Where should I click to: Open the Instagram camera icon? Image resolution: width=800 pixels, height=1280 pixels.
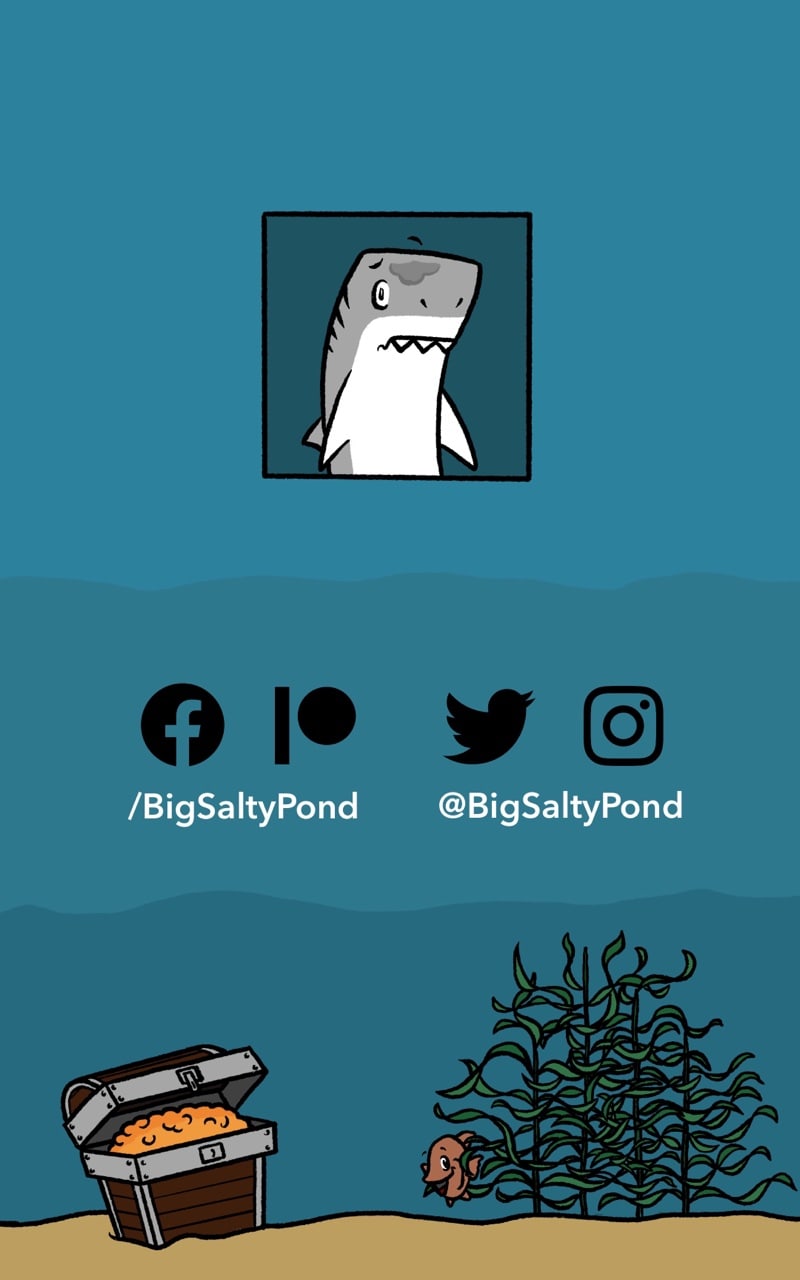pos(624,725)
